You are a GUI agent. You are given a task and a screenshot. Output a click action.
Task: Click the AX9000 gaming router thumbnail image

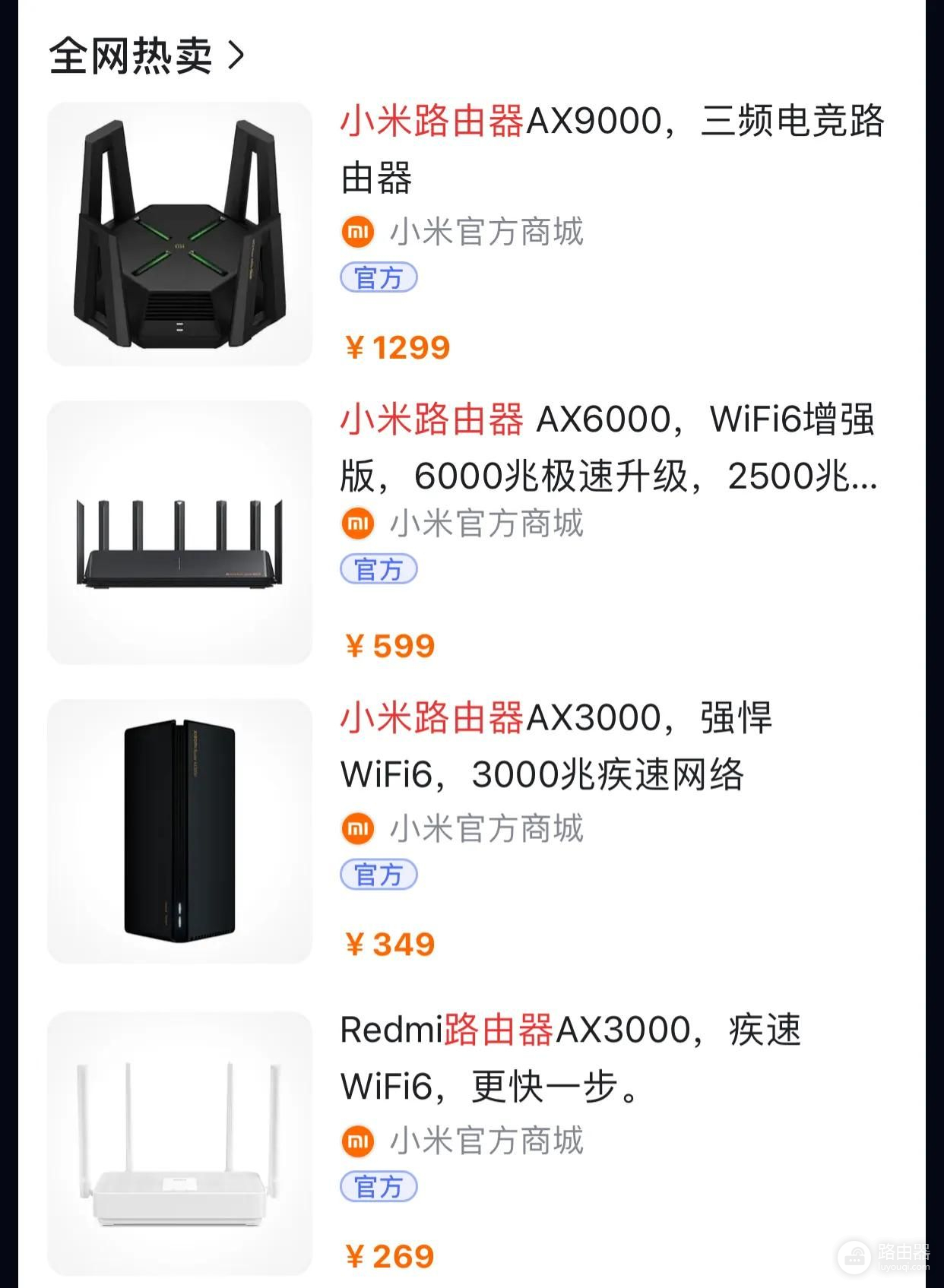[x=182, y=232]
